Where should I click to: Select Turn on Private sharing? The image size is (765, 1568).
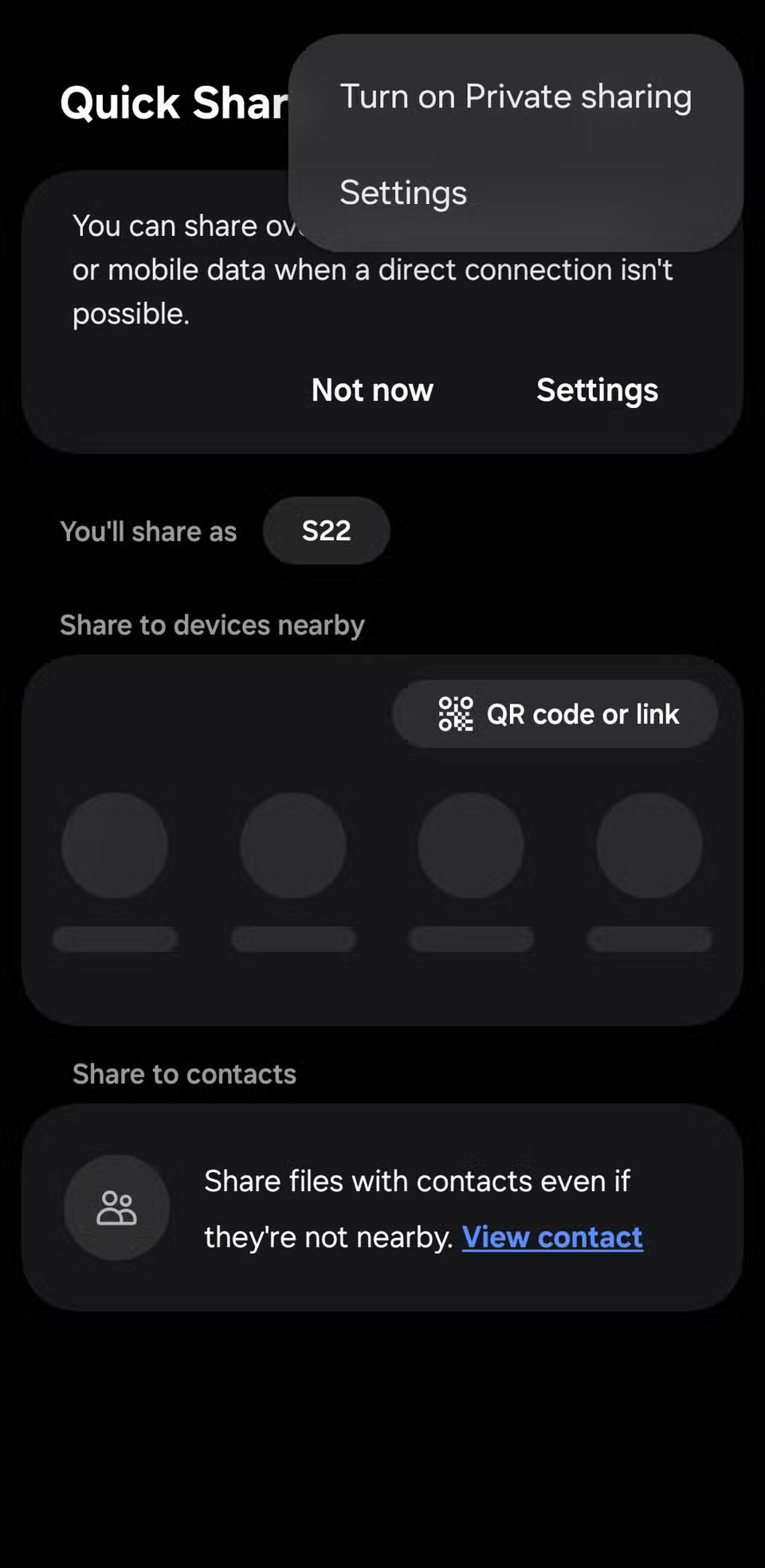pyautogui.click(x=516, y=96)
